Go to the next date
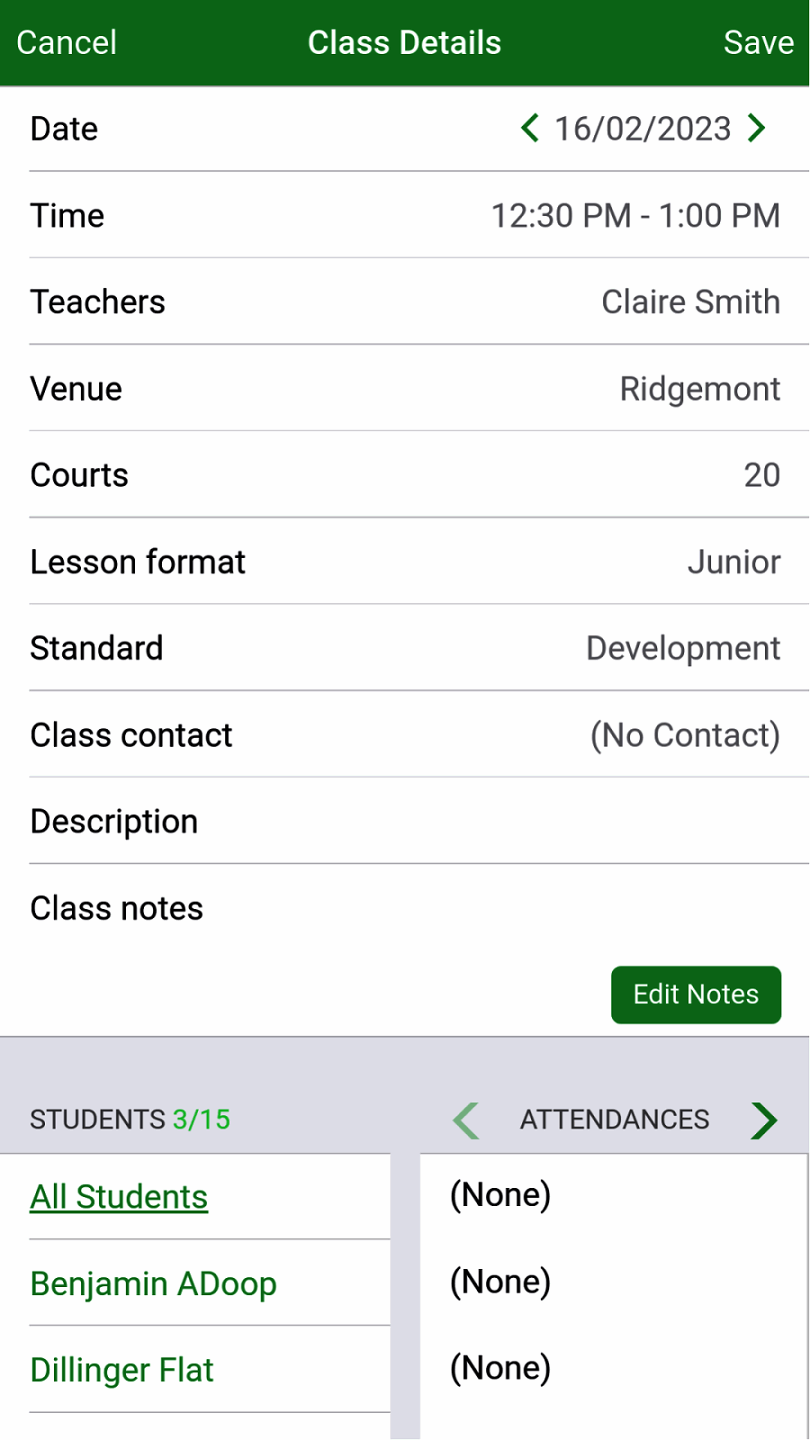Screen dimensions: 810x1440 [757, 128]
